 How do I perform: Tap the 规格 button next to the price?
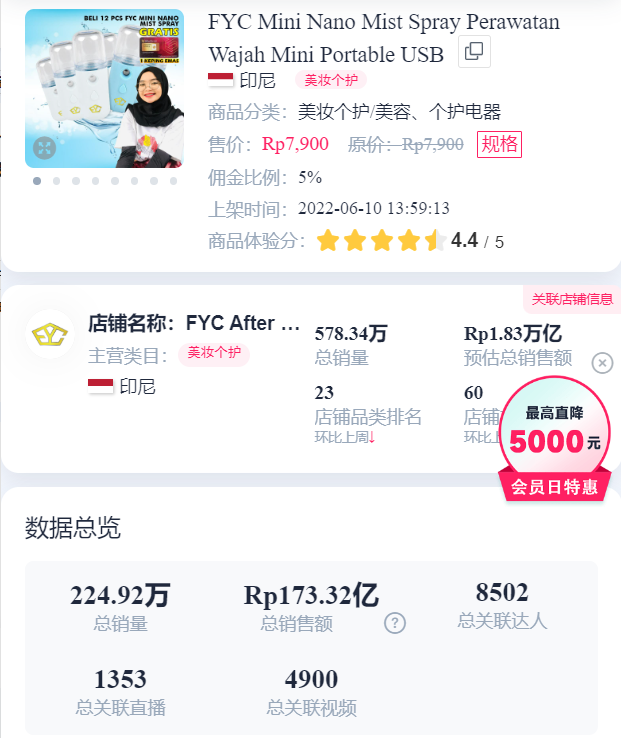[x=500, y=144]
